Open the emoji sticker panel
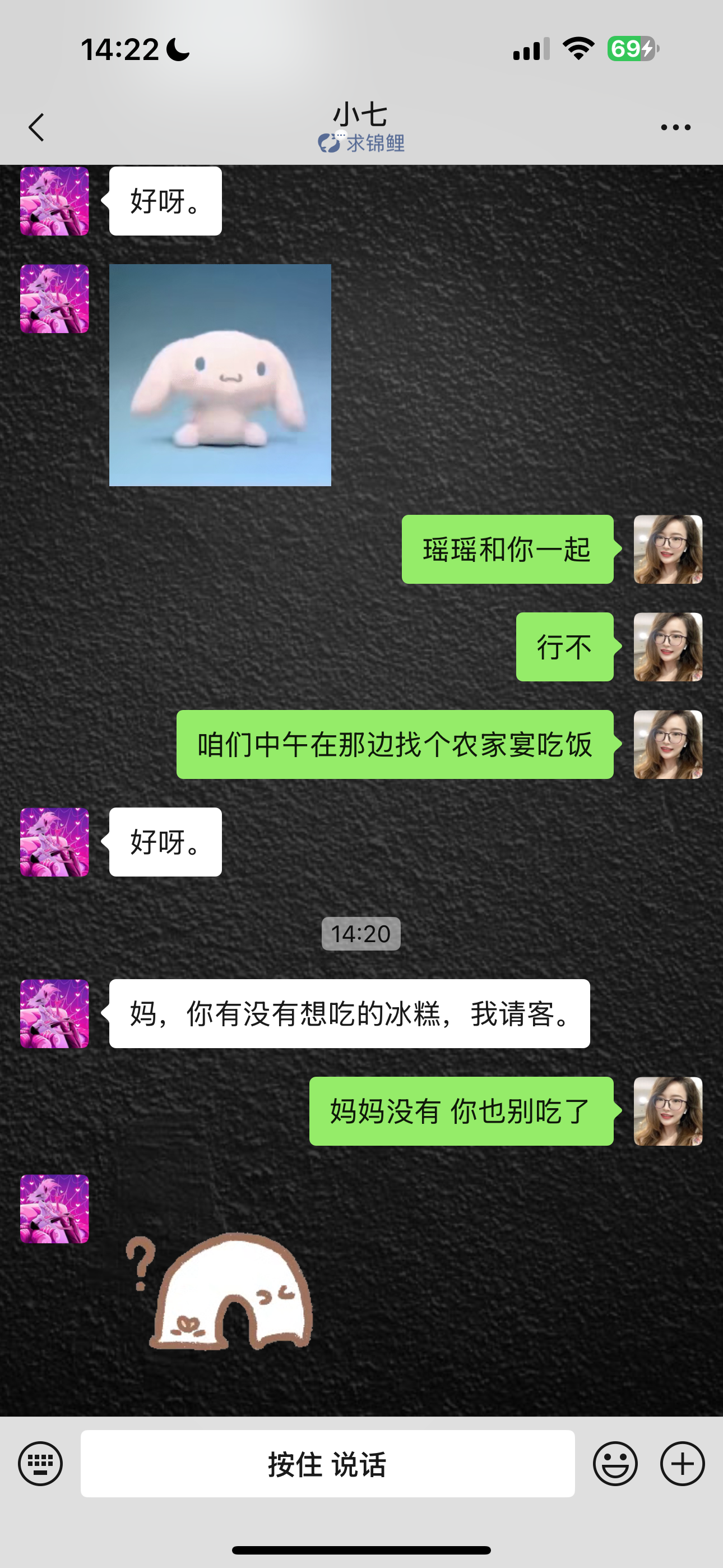The width and height of the screenshot is (723, 1568). [x=615, y=1463]
